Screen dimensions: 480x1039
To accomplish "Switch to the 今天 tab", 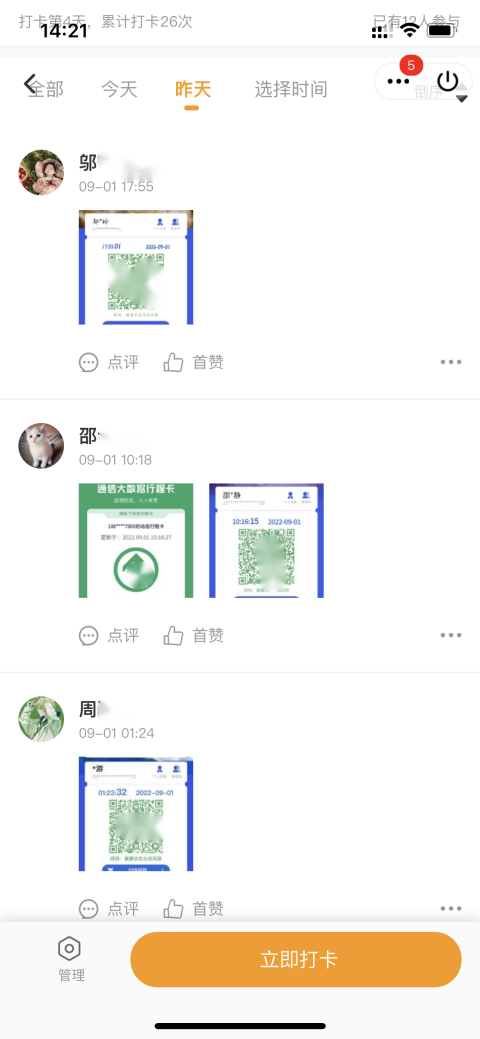I will click(119, 89).
